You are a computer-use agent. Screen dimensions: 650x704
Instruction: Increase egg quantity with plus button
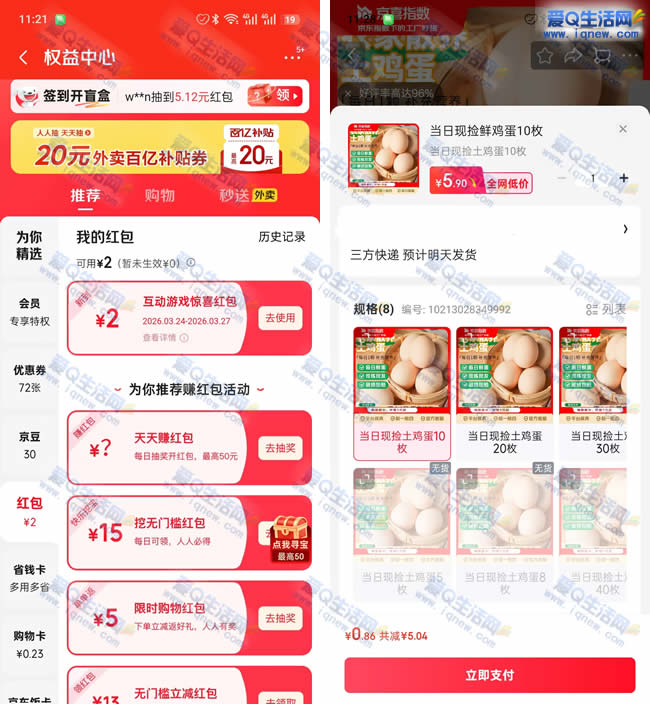[x=624, y=178]
